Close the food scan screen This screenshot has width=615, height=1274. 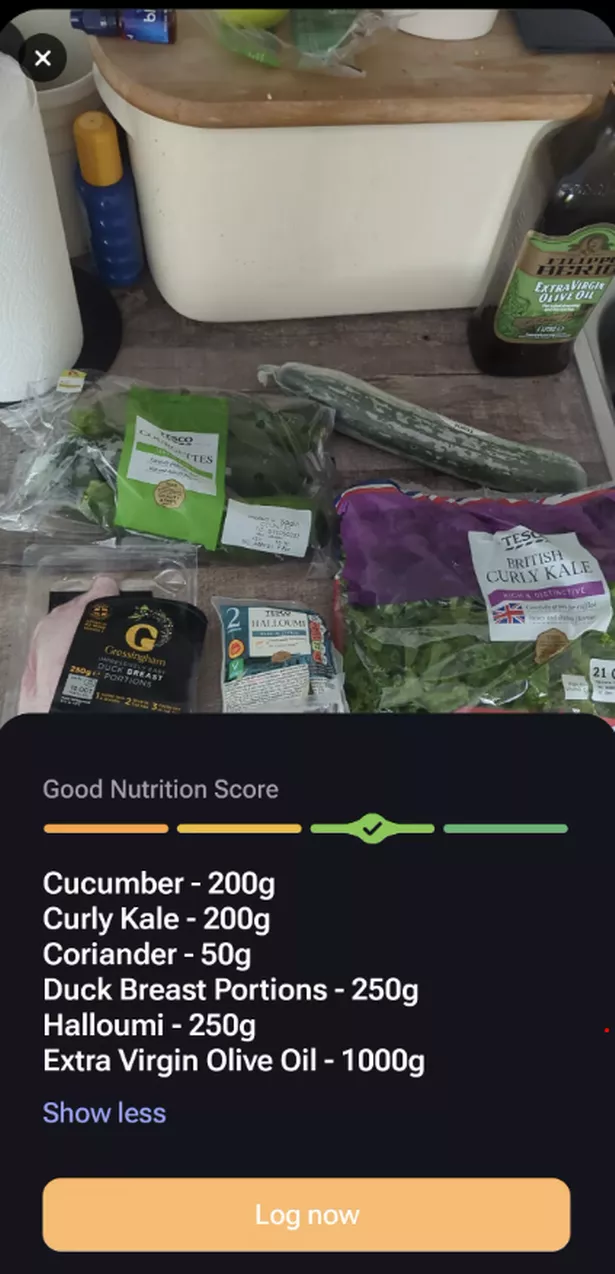click(x=42, y=58)
